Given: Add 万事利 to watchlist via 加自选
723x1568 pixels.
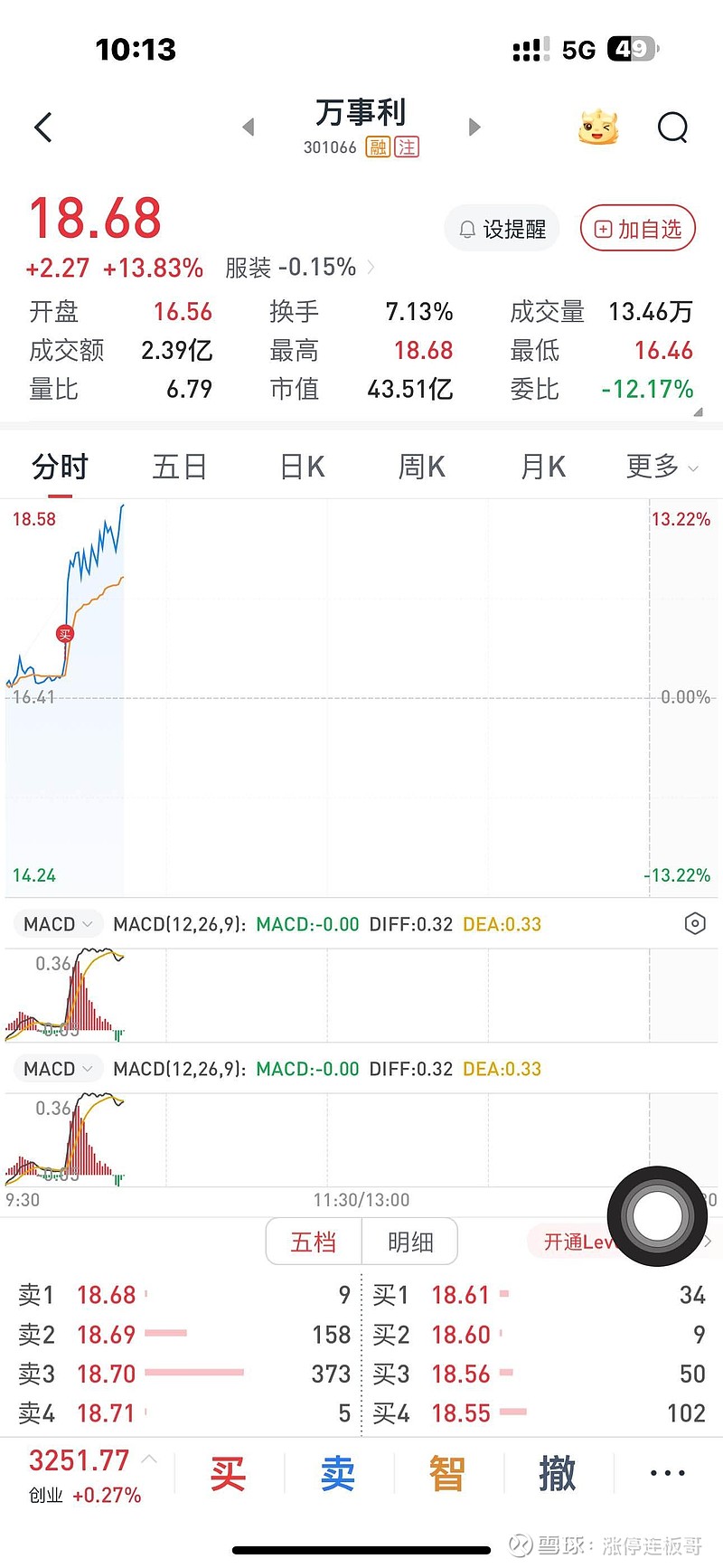Looking at the screenshot, I should point(637,229).
